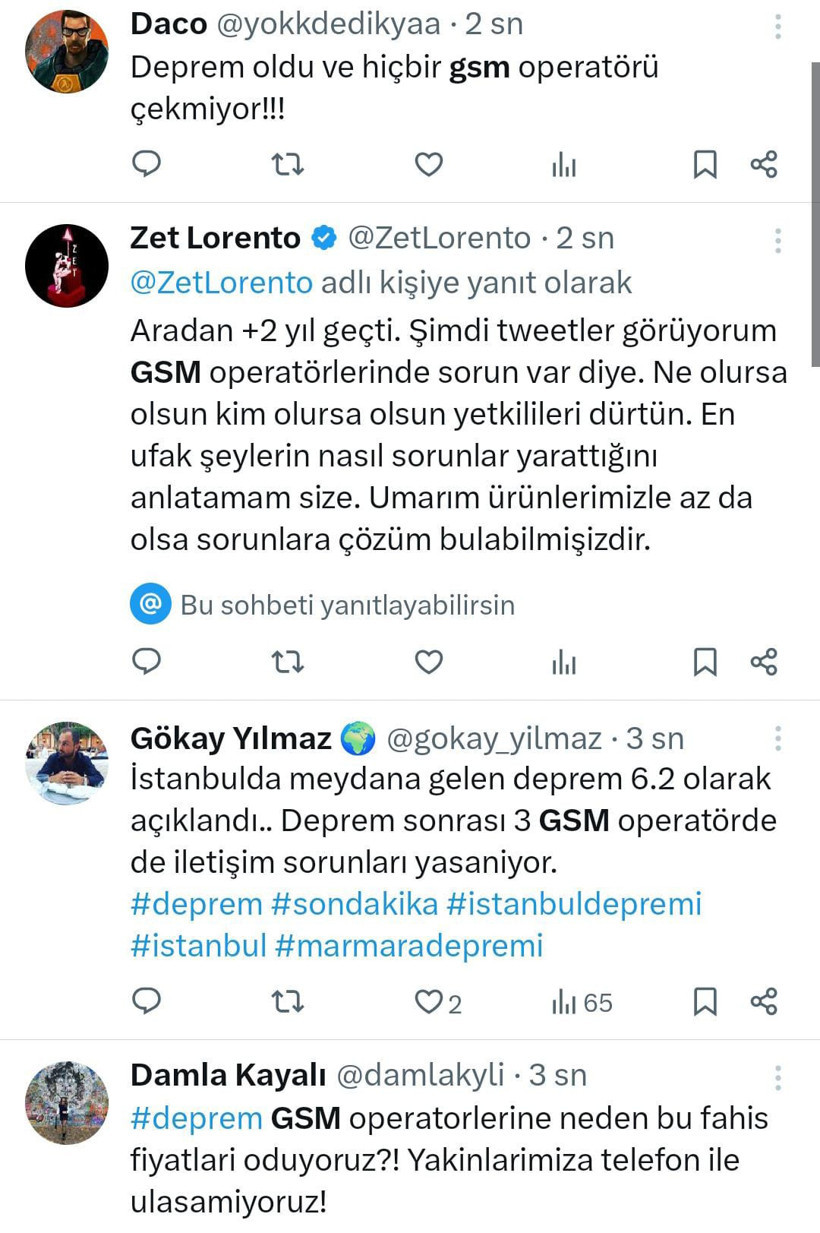Viewport: 820px width, 1233px height.
Task: Click the share icon on Gökay Yılmaz's tweet
Action: 764,1001
